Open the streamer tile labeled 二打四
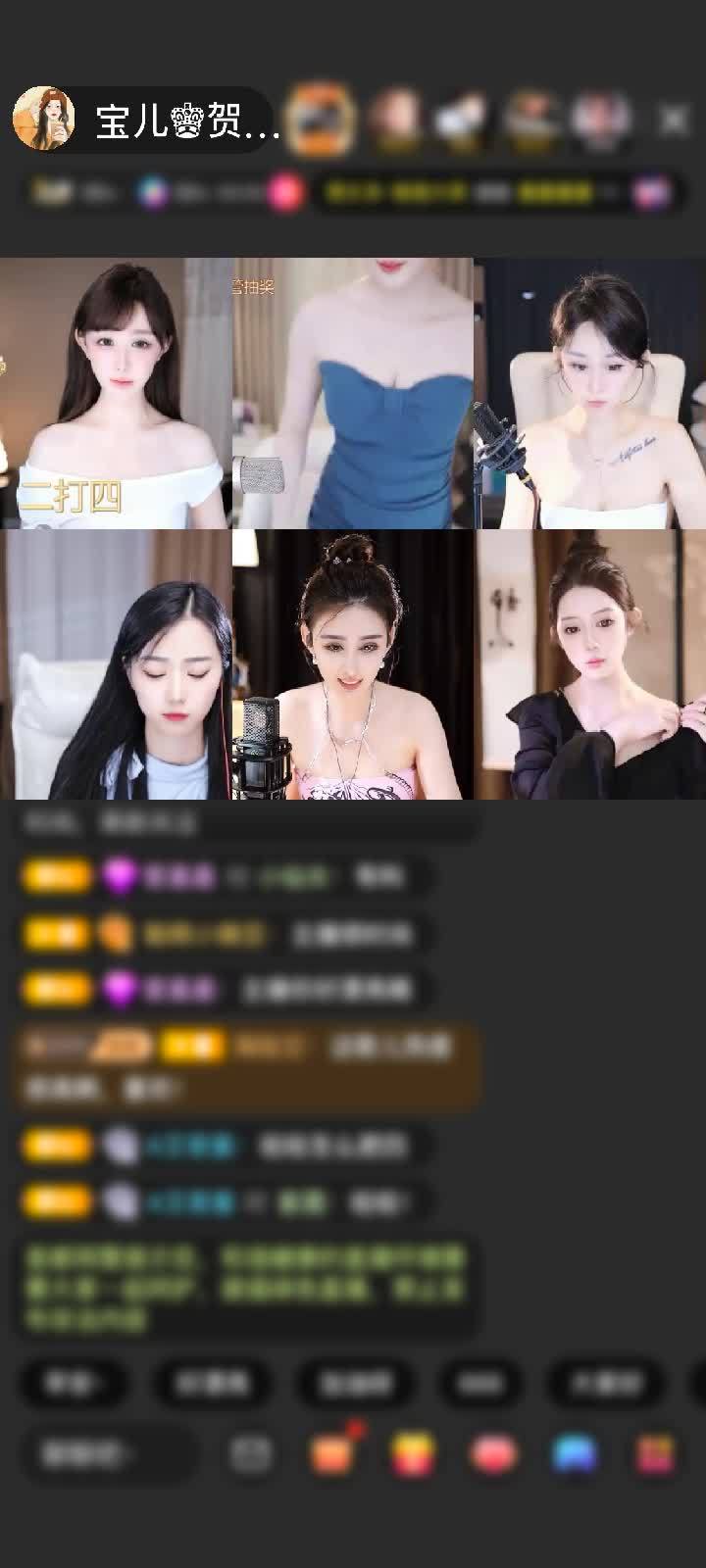 (x=116, y=393)
